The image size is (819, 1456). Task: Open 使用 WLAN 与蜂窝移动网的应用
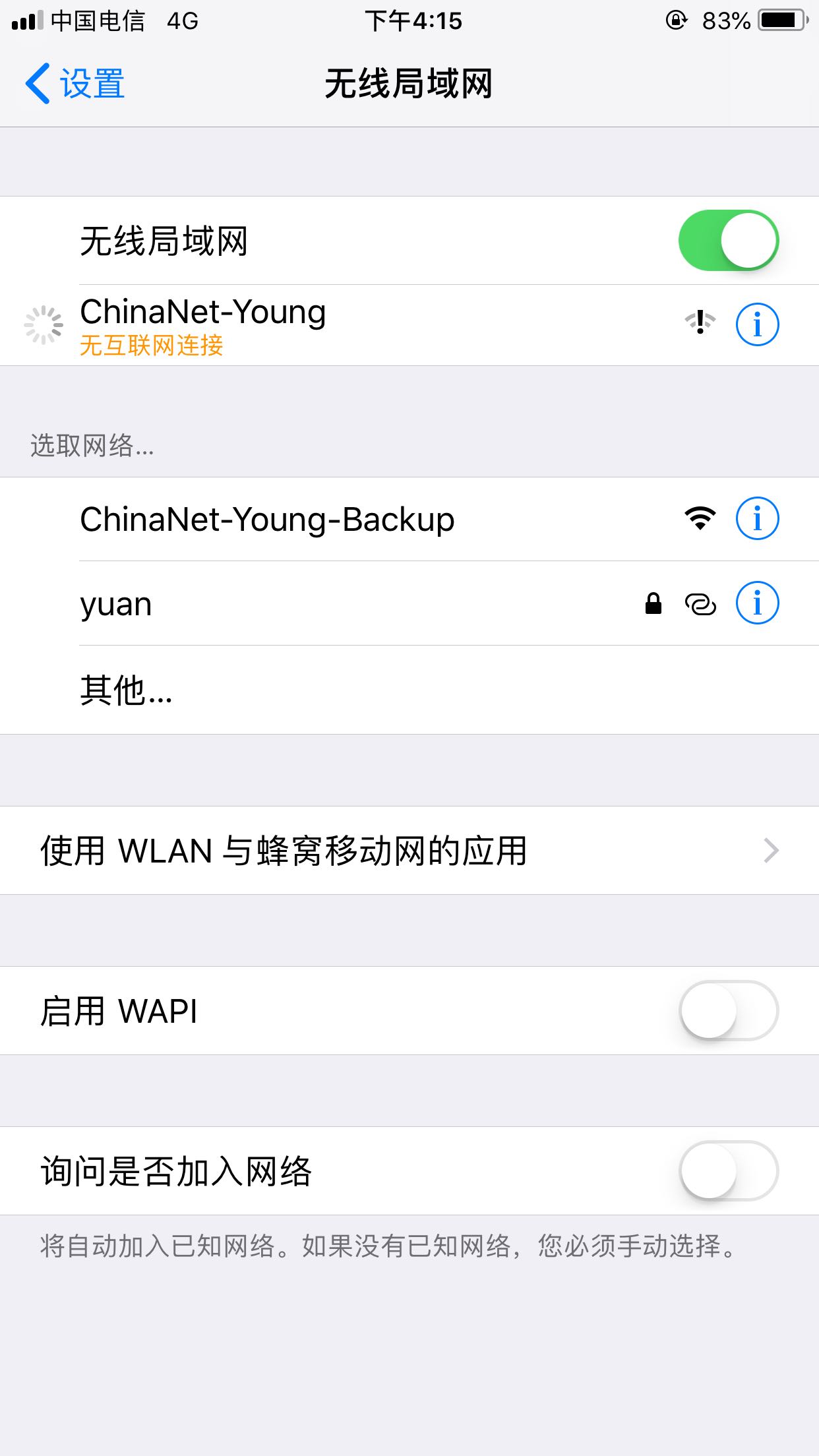pos(409,851)
